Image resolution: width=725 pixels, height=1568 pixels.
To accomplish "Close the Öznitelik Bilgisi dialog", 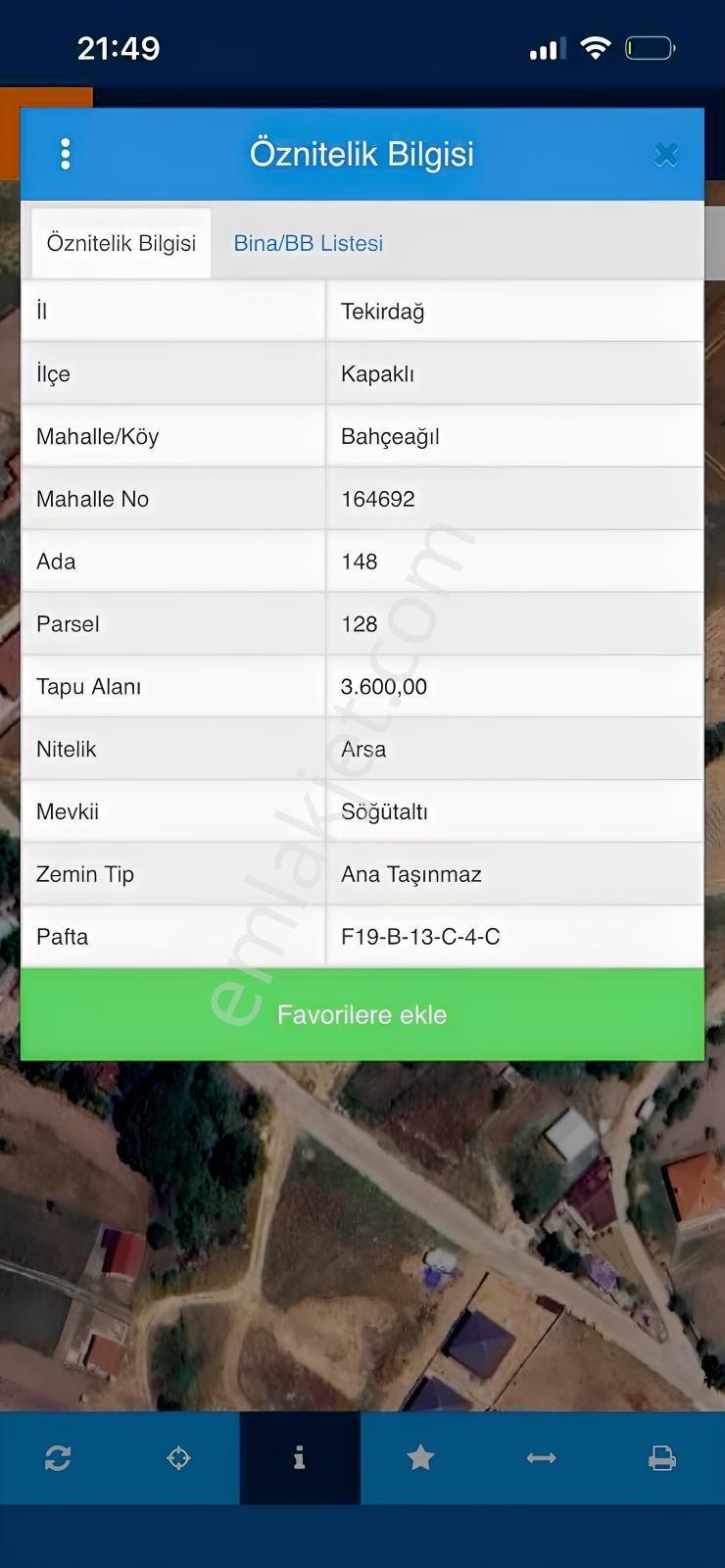I will pos(666,155).
